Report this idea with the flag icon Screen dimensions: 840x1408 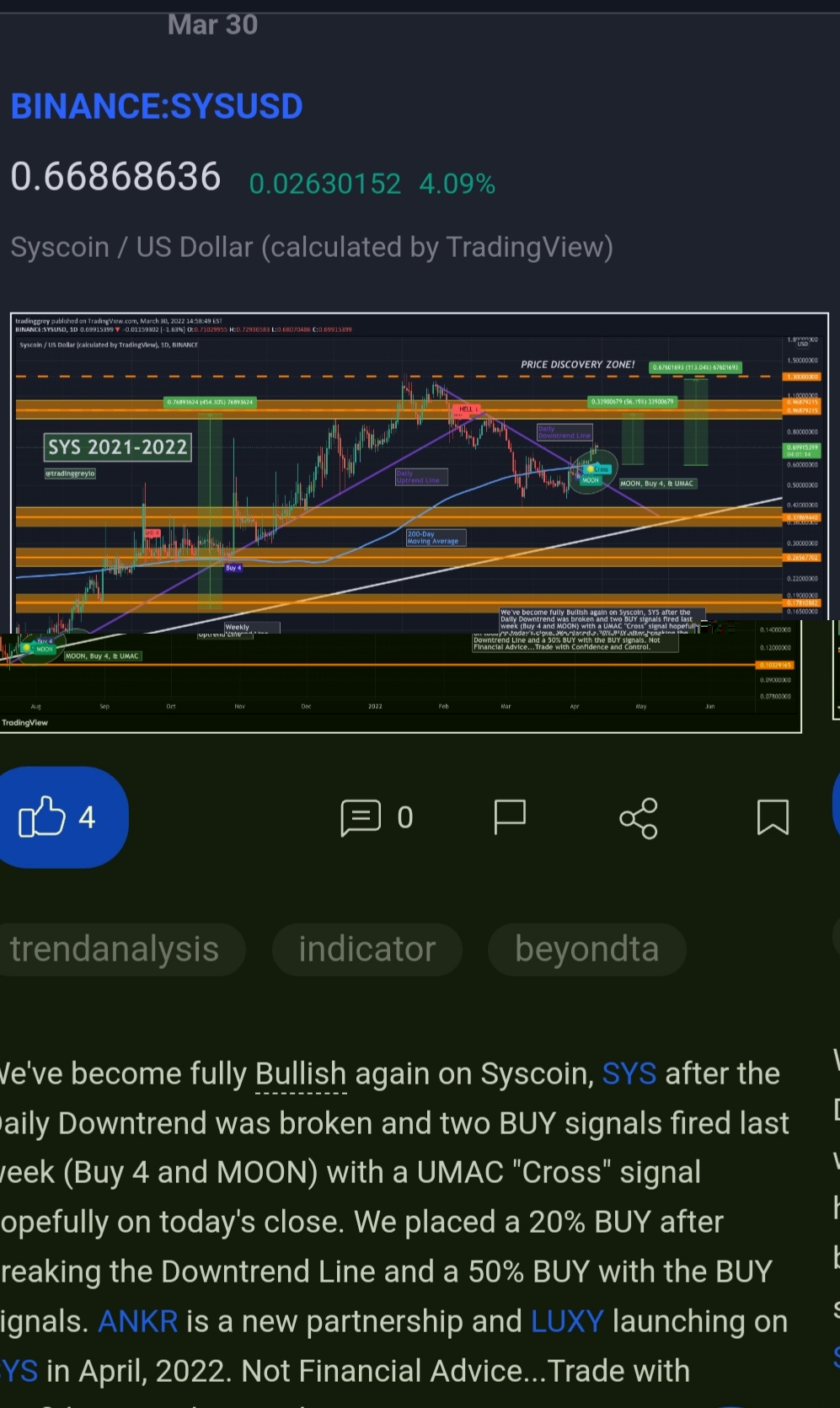point(510,817)
